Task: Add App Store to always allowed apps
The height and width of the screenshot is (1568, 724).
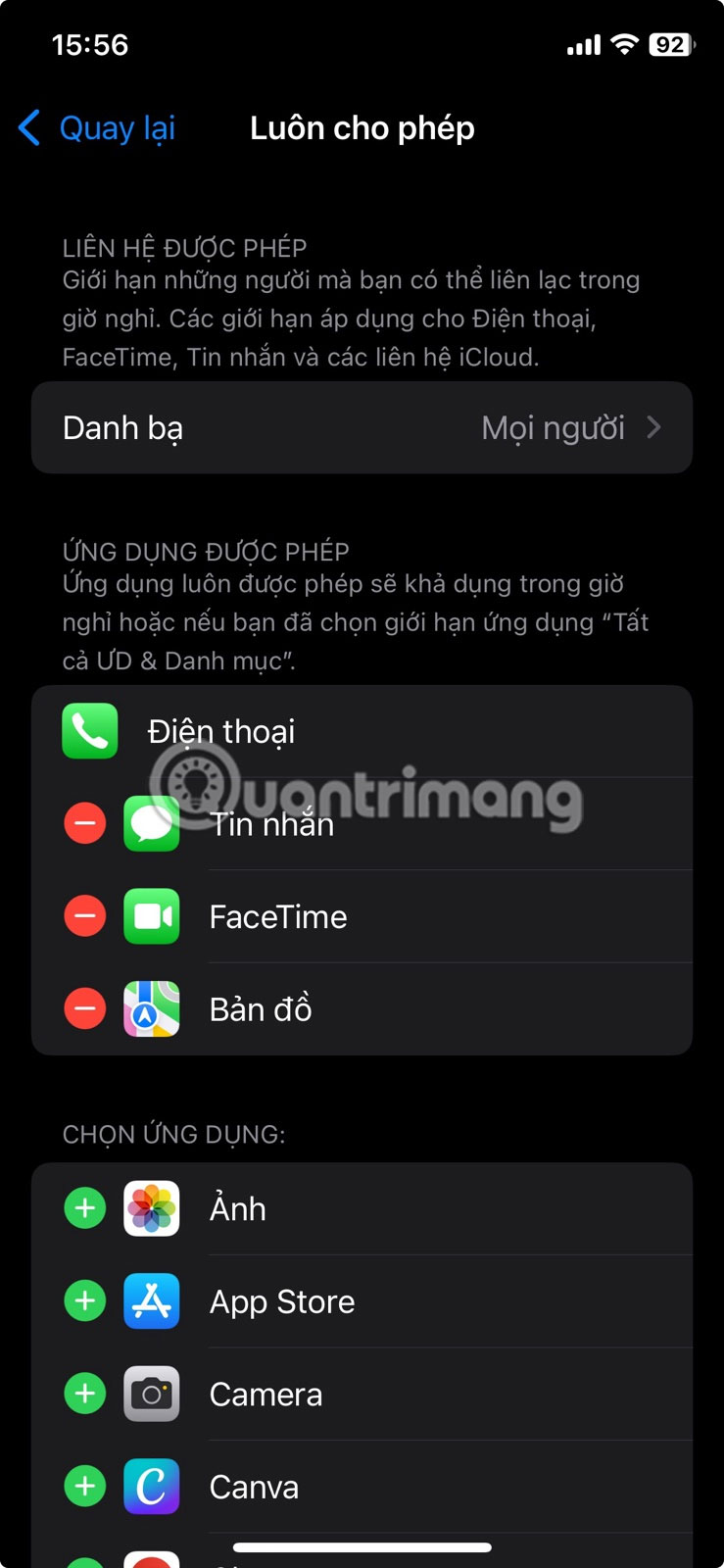Action: point(85,1301)
